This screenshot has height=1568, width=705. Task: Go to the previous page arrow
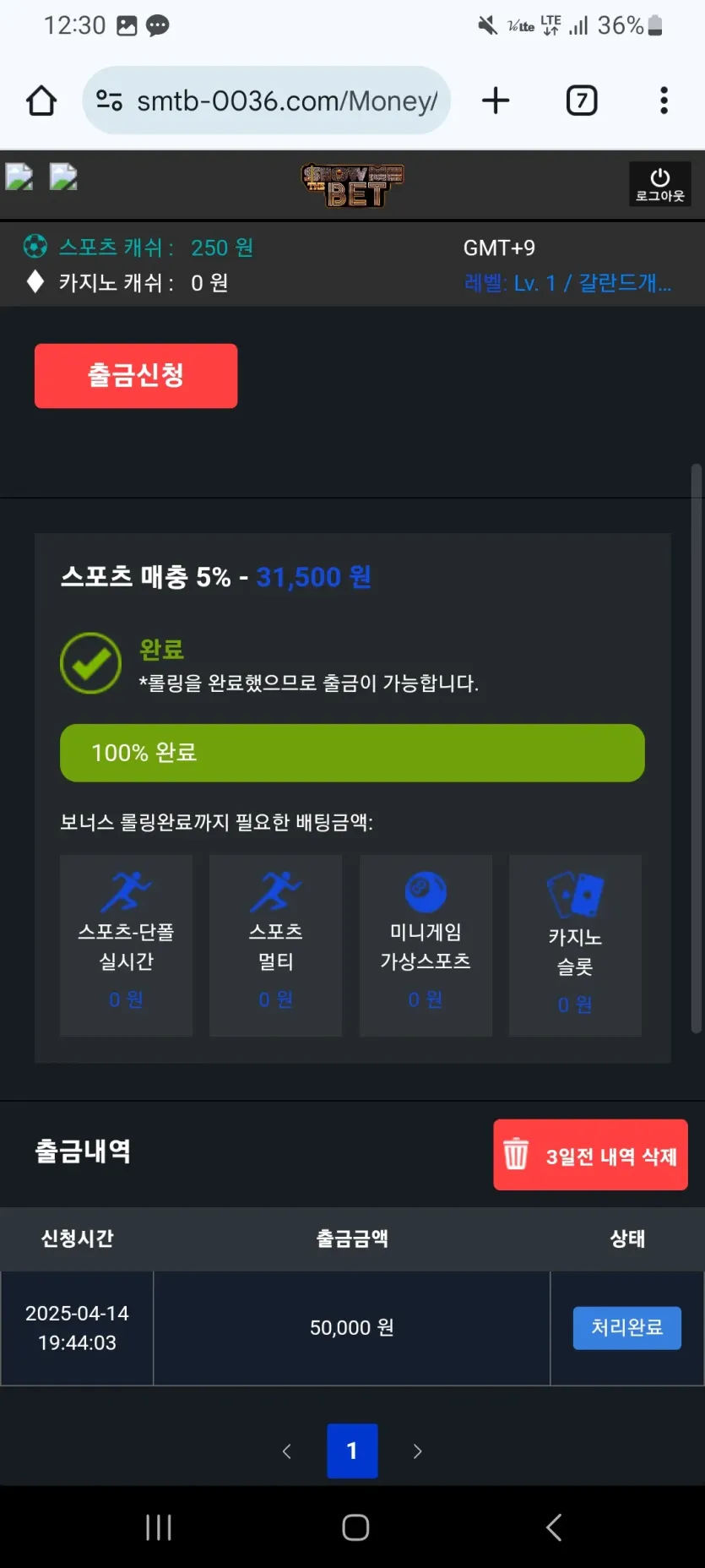tap(287, 1451)
